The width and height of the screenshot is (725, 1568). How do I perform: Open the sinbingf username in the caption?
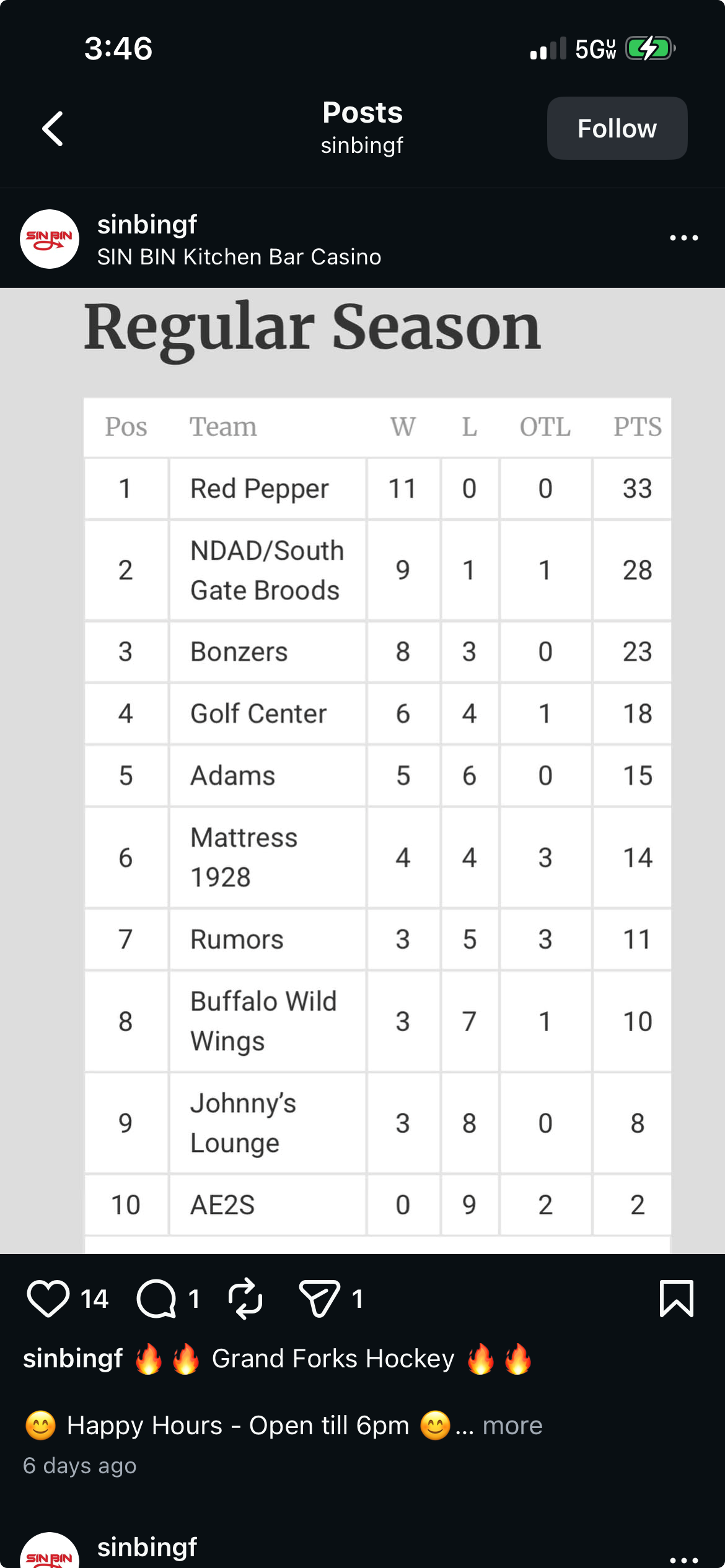[x=72, y=1359]
